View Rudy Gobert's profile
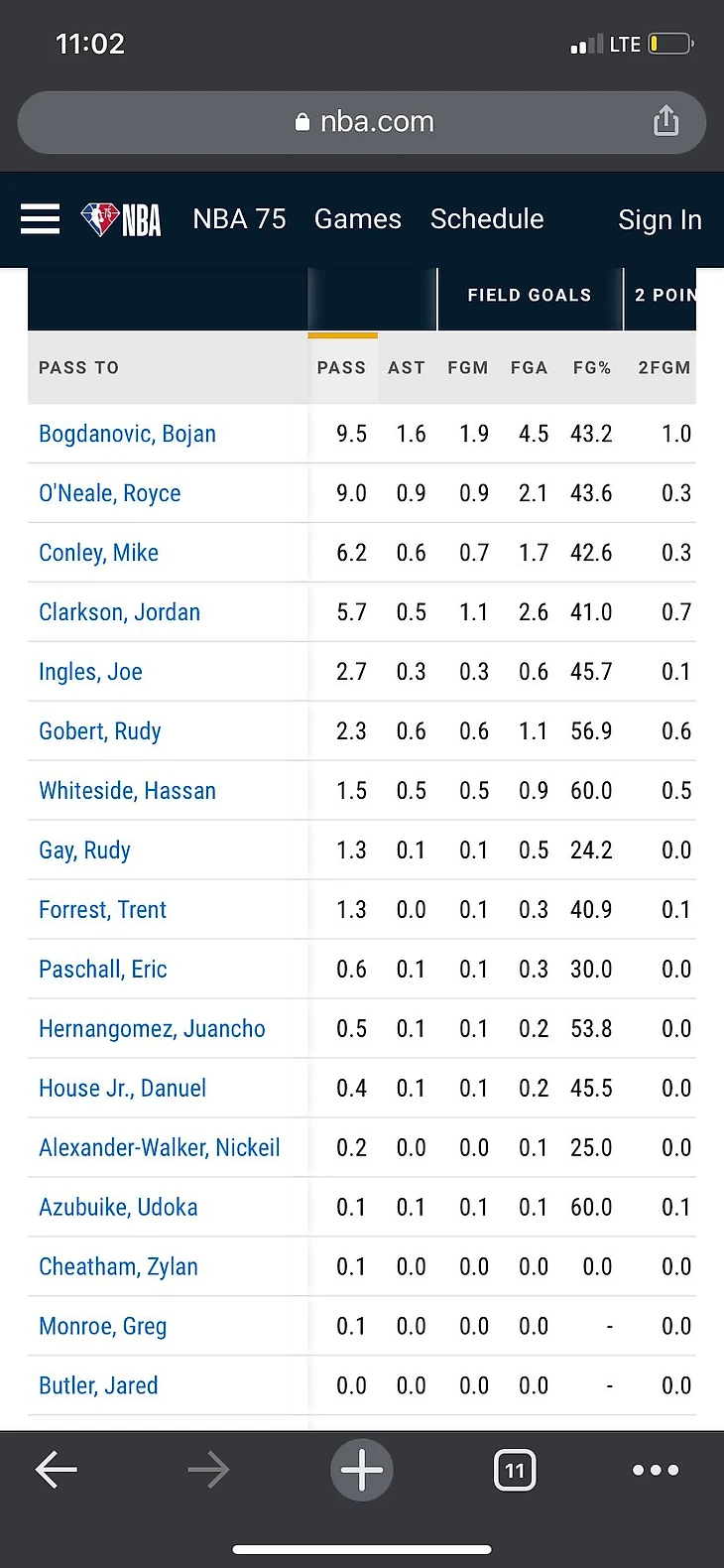 pyautogui.click(x=100, y=731)
